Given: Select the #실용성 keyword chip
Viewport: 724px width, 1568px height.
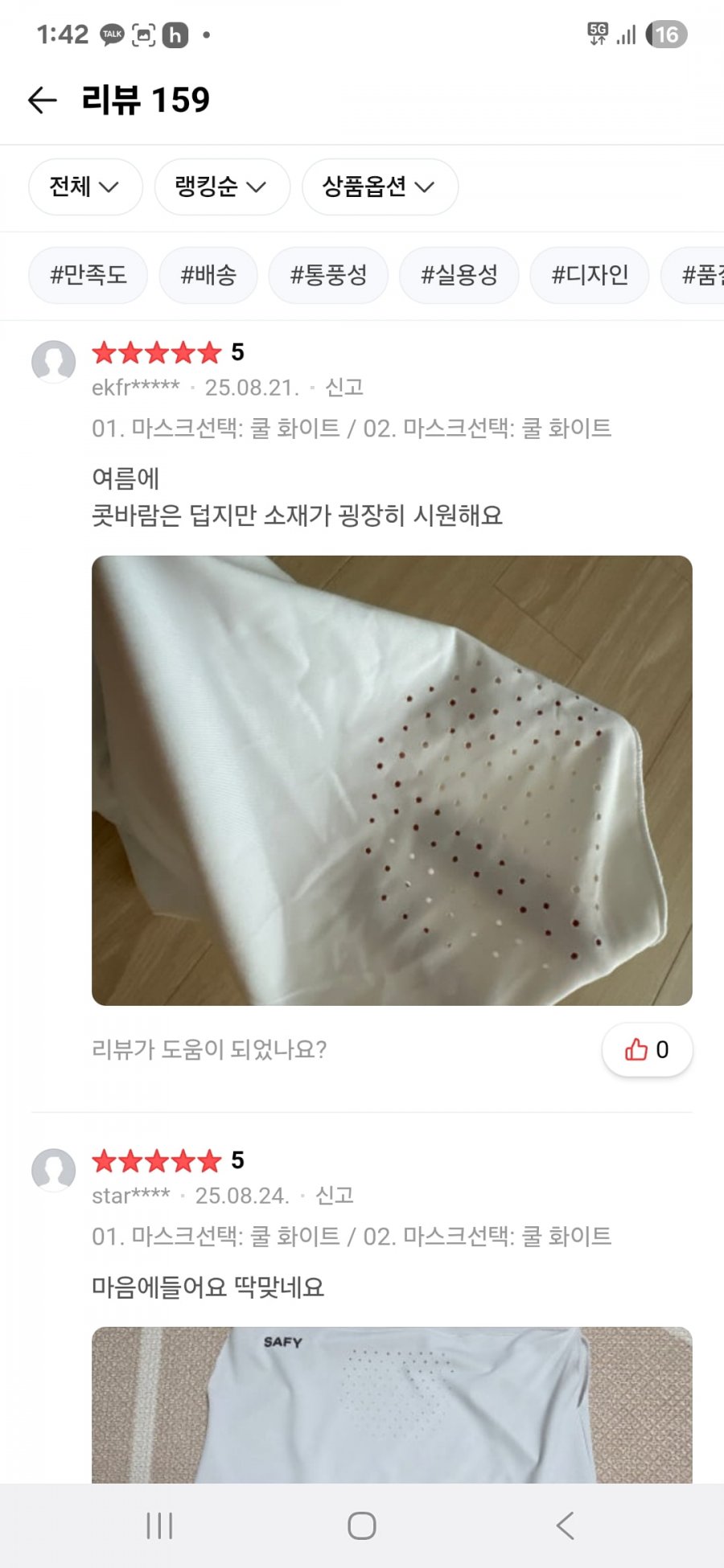Looking at the screenshot, I should tap(459, 275).
